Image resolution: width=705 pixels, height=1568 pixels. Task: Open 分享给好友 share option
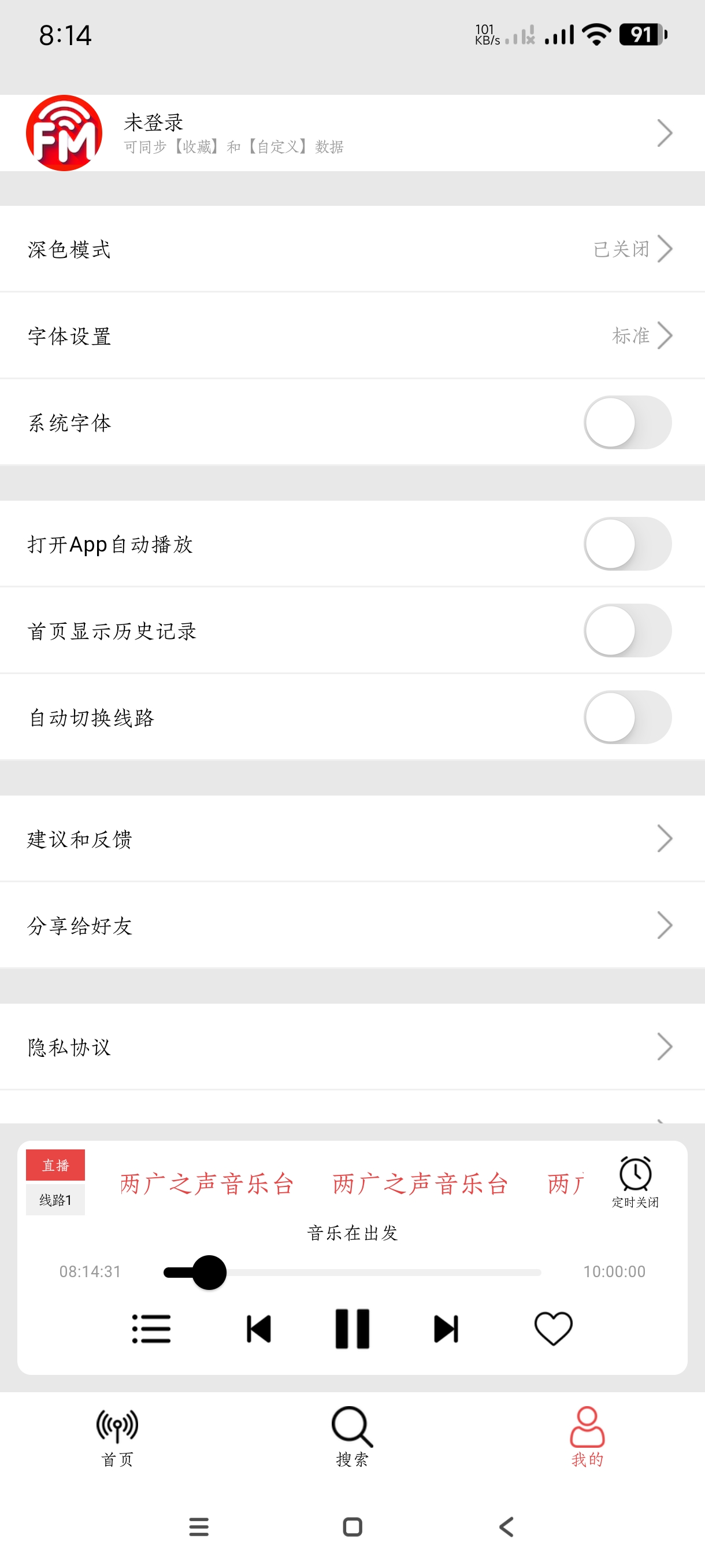pos(352,925)
